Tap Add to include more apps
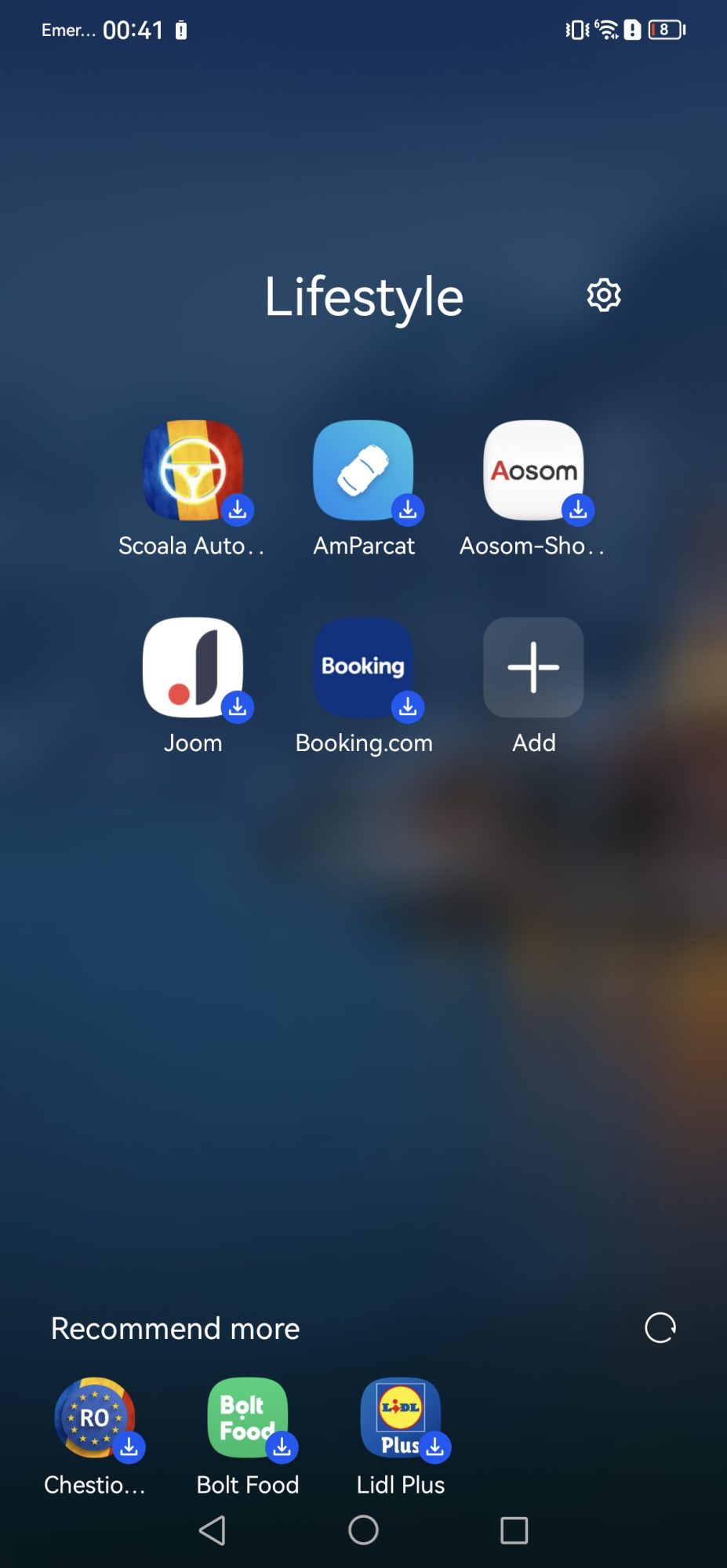The image size is (727, 1568). click(x=533, y=667)
